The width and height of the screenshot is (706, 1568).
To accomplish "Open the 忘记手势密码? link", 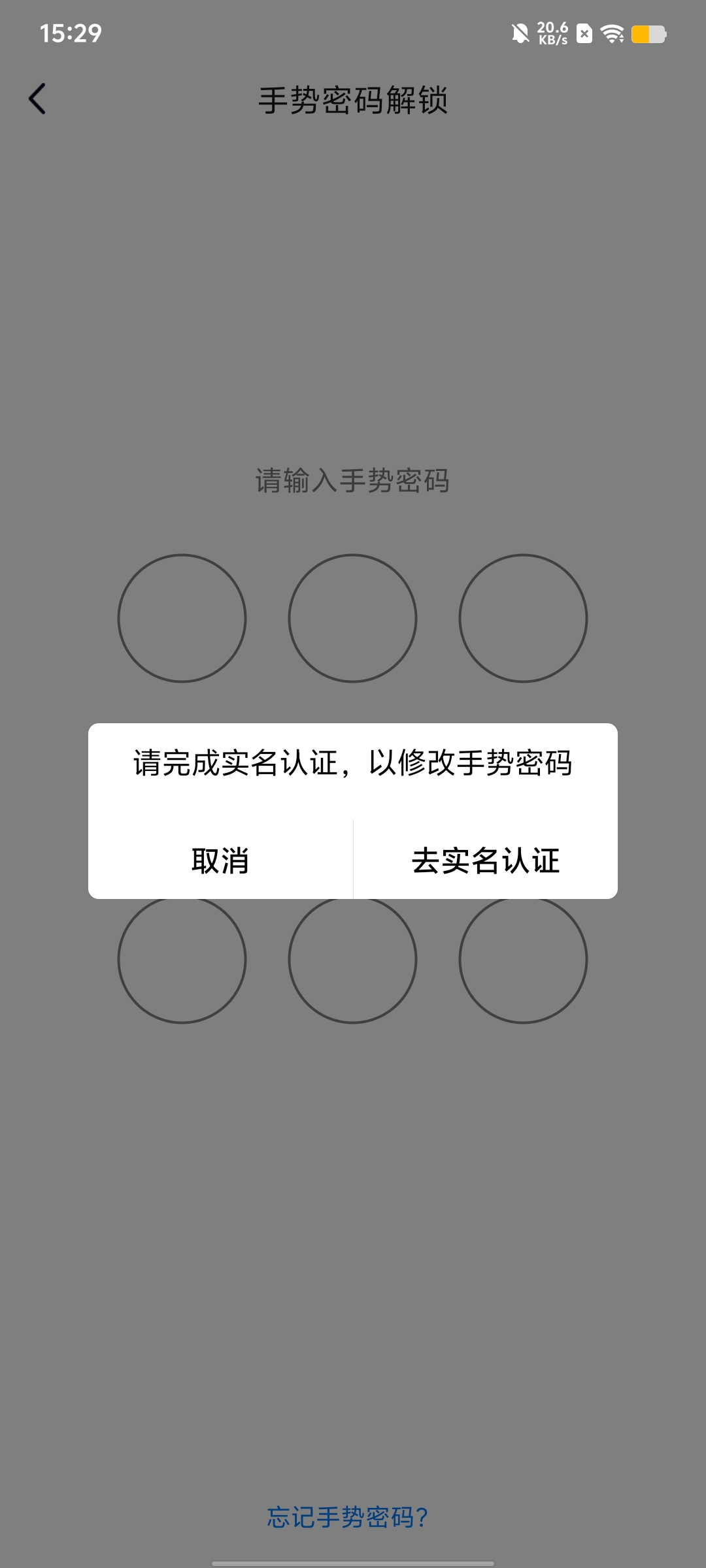I will click(x=347, y=1517).
